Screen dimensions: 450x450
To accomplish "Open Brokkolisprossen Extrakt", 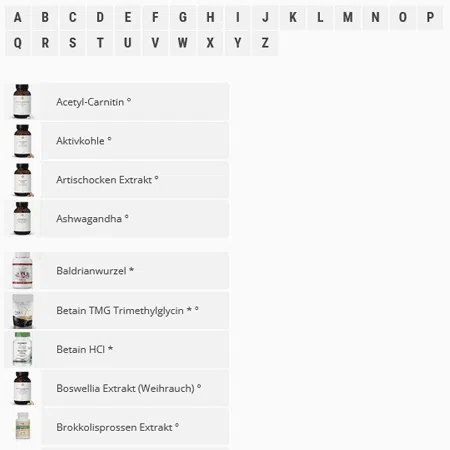I will click(117, 427).
